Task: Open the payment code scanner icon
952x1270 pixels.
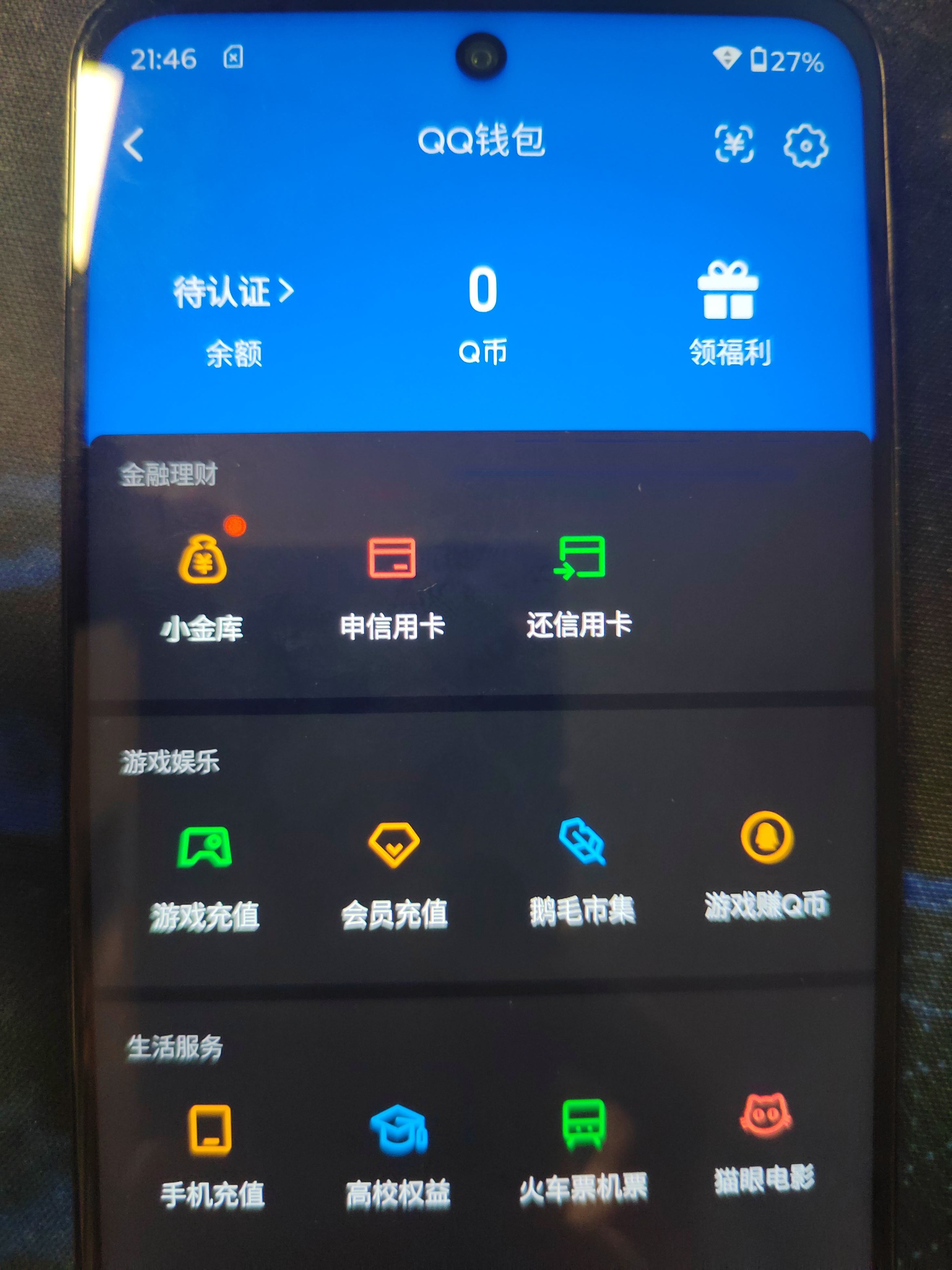Action: coord(734,143)
